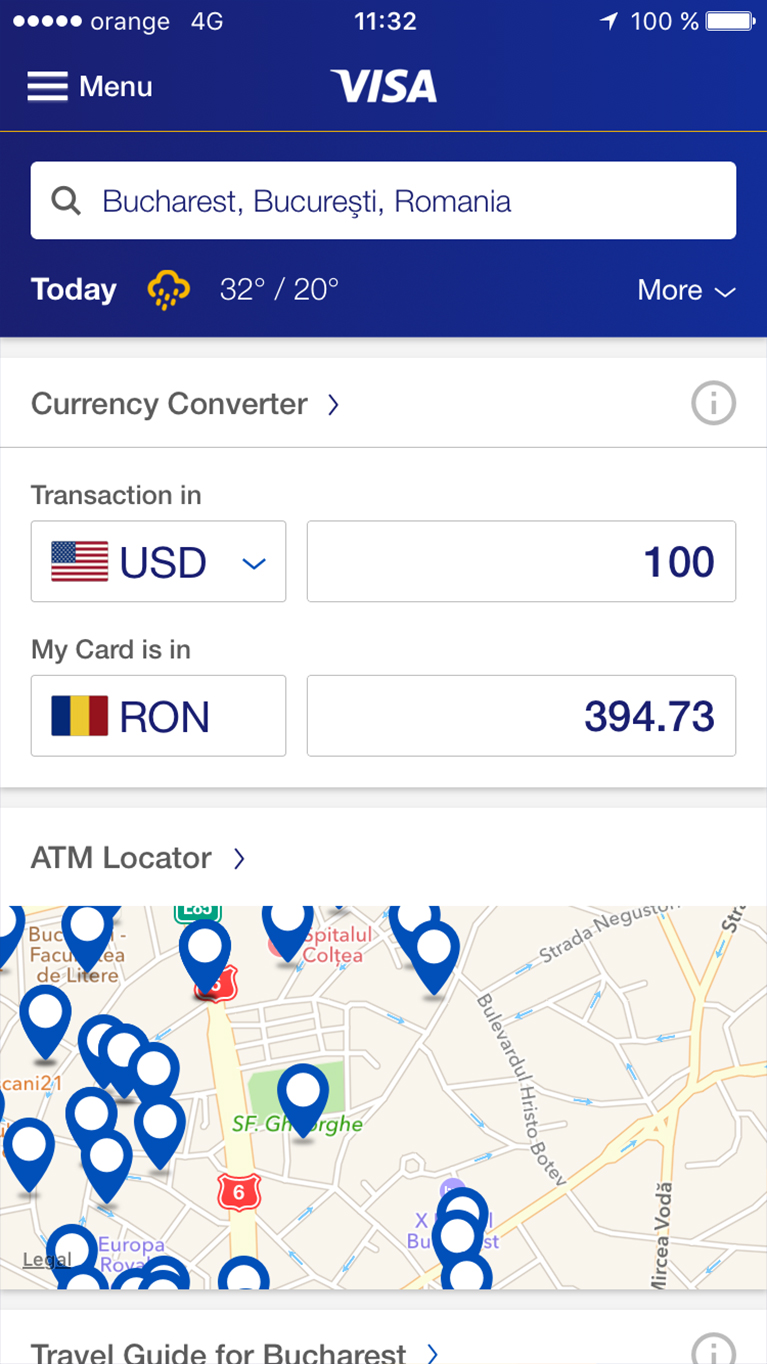Tap the Bucharest location search field
The width and height of the screenshot is (767, 1364).
click(383, 201)
